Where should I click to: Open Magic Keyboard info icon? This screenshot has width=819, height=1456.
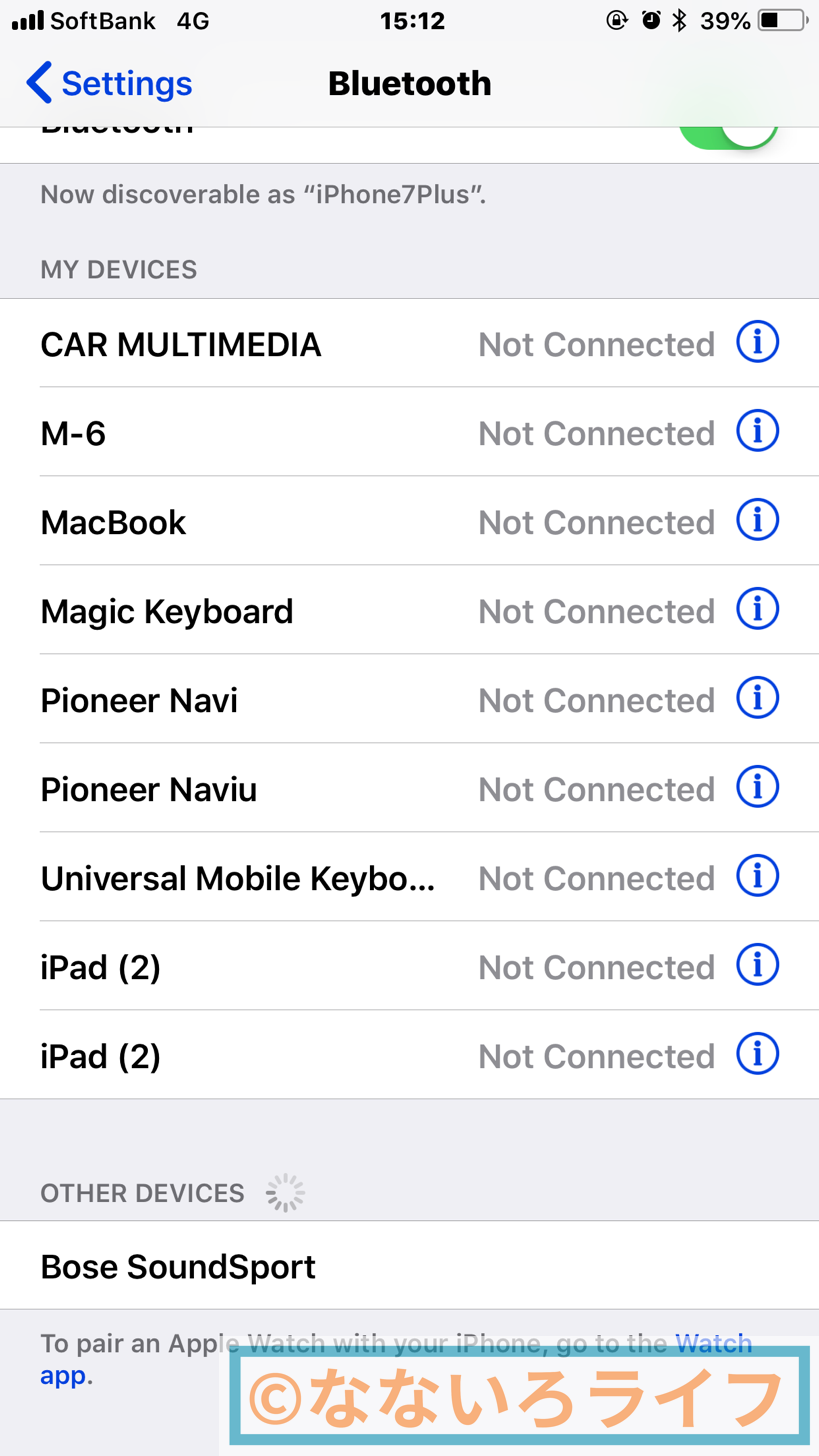[757, 610]
